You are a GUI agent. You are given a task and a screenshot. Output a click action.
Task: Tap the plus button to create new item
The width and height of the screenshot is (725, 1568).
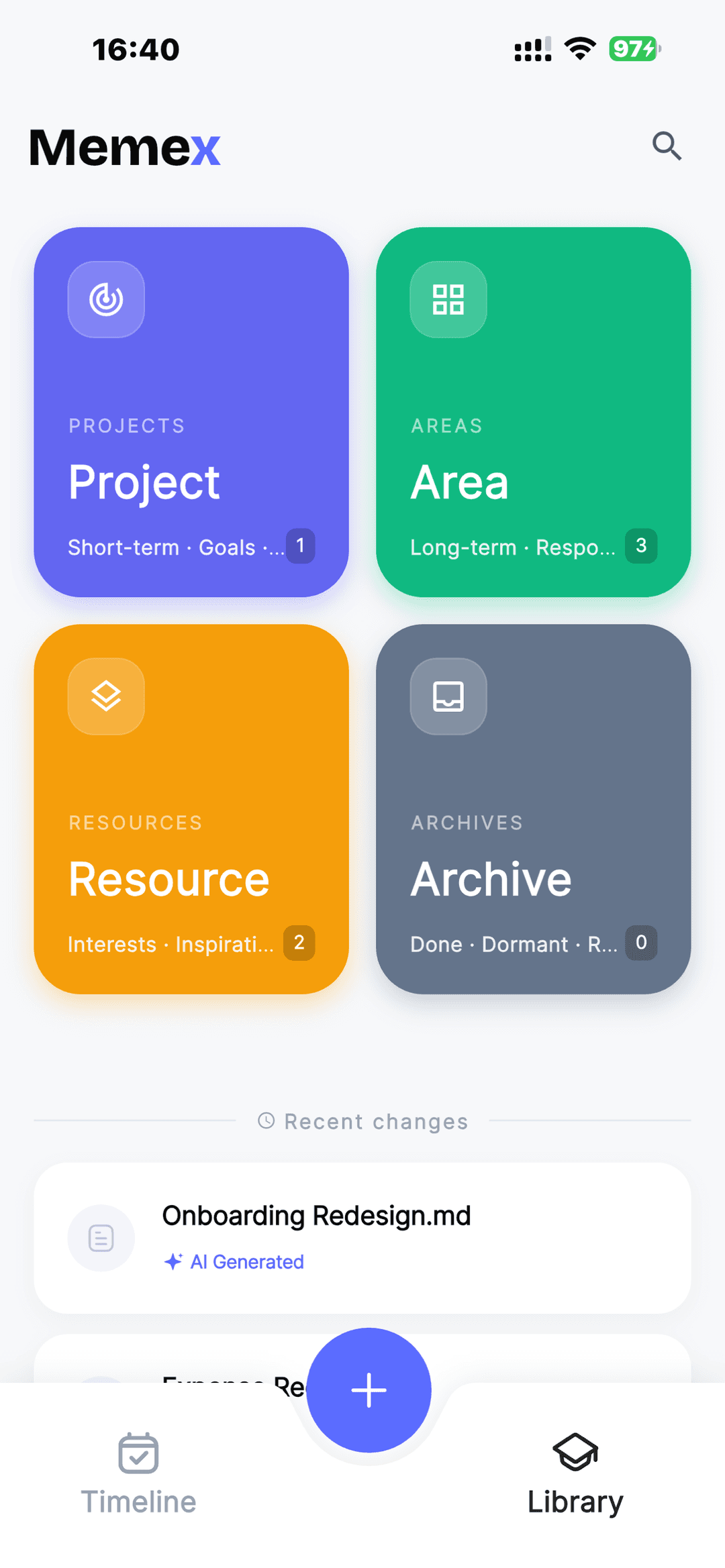368,1390
